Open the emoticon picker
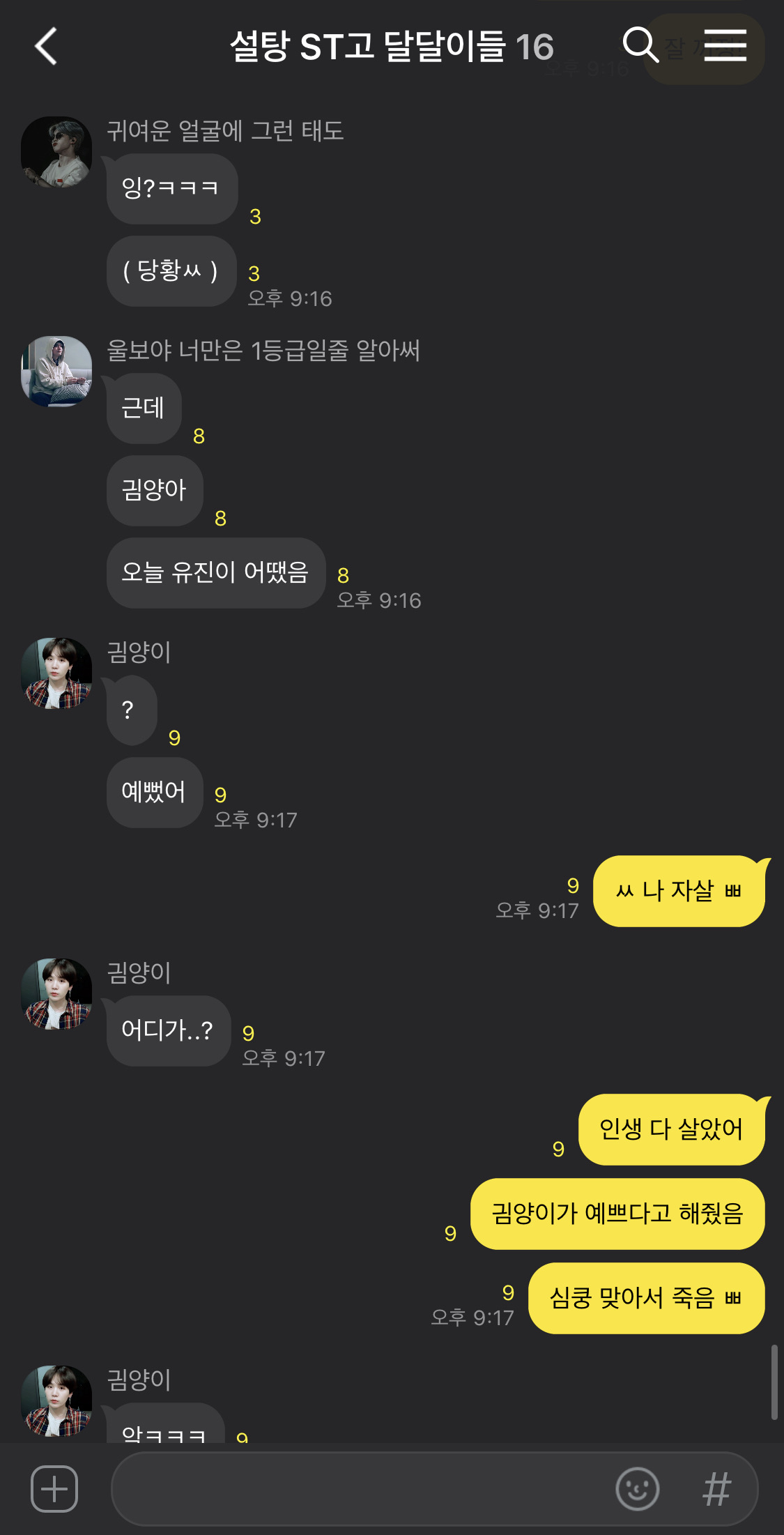The height and width of the screenshot is (1535, 784). (x=637, y=1488)
